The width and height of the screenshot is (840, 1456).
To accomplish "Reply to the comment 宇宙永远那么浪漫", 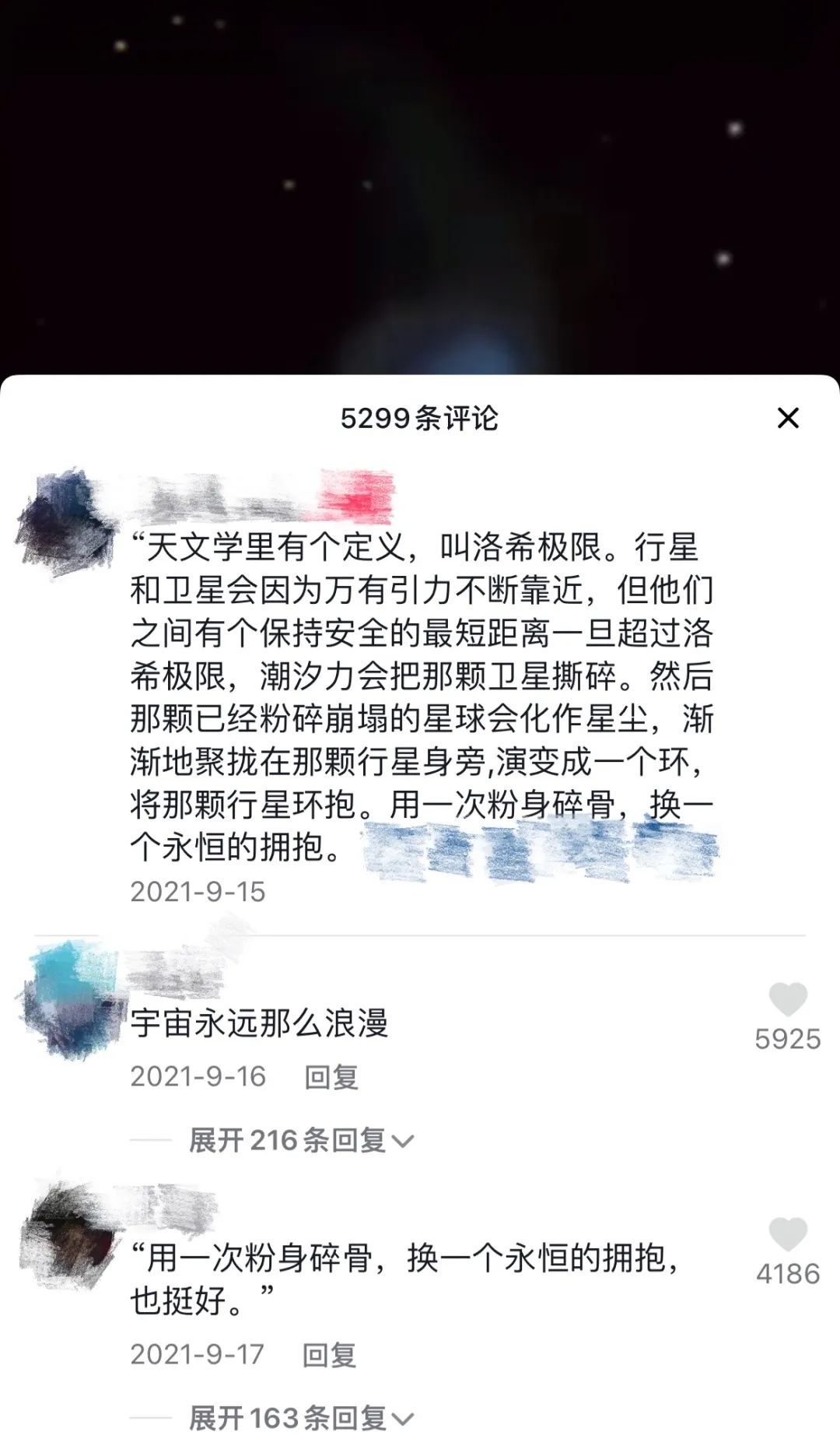I will (x=331, y=1077).
